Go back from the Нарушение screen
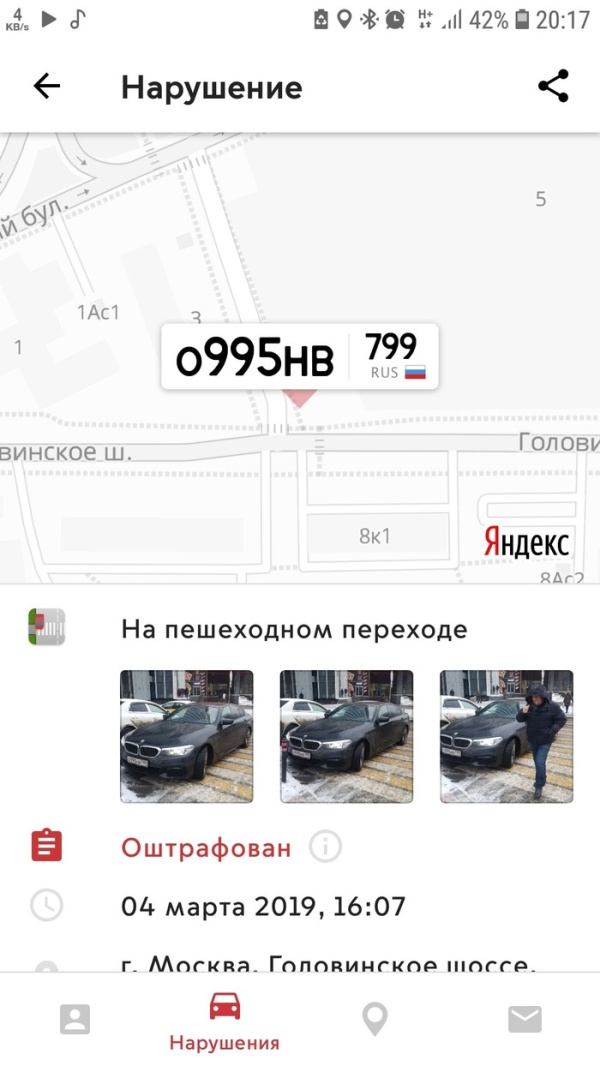Viewport: 600px width, 1066px height. coord(47,87)
